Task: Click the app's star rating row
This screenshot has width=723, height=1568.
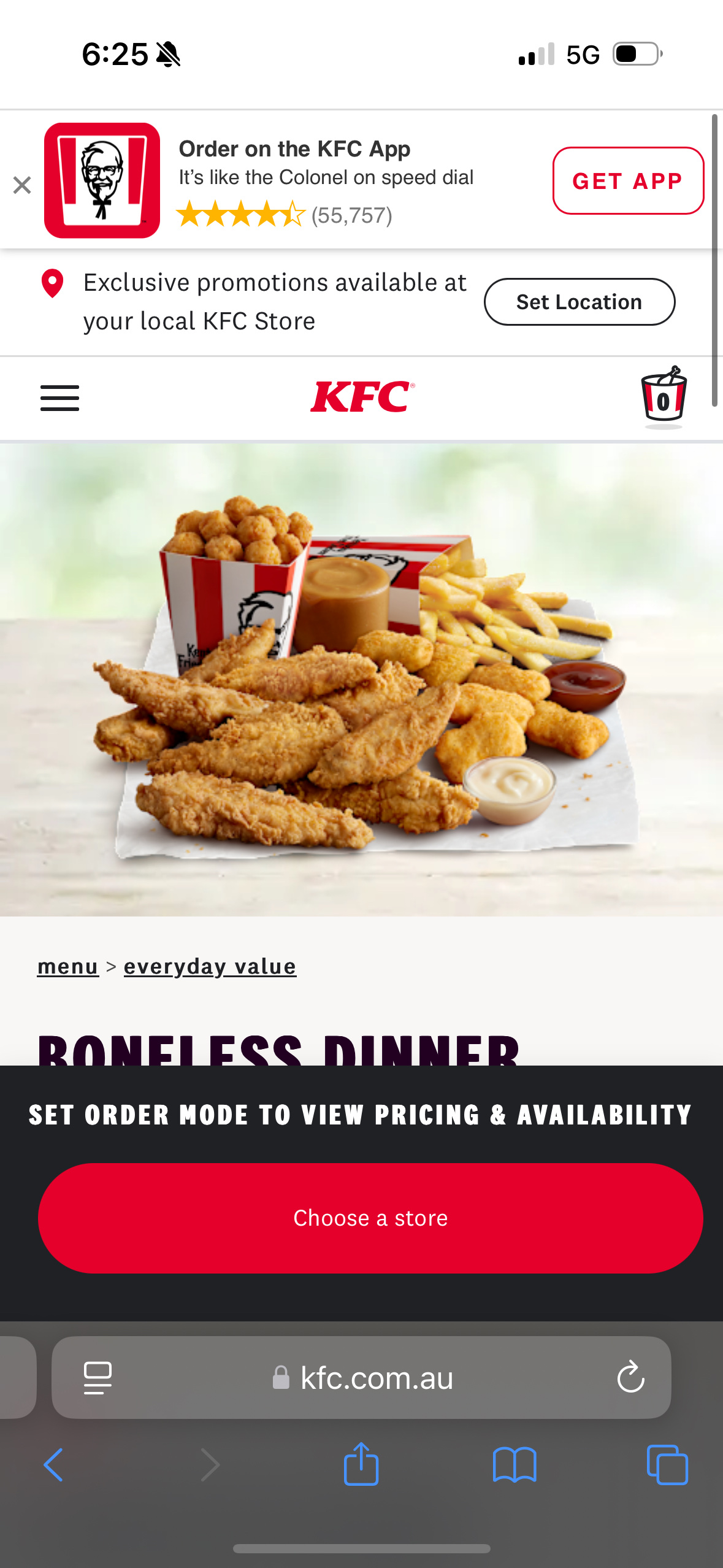Action: [285, 214]
